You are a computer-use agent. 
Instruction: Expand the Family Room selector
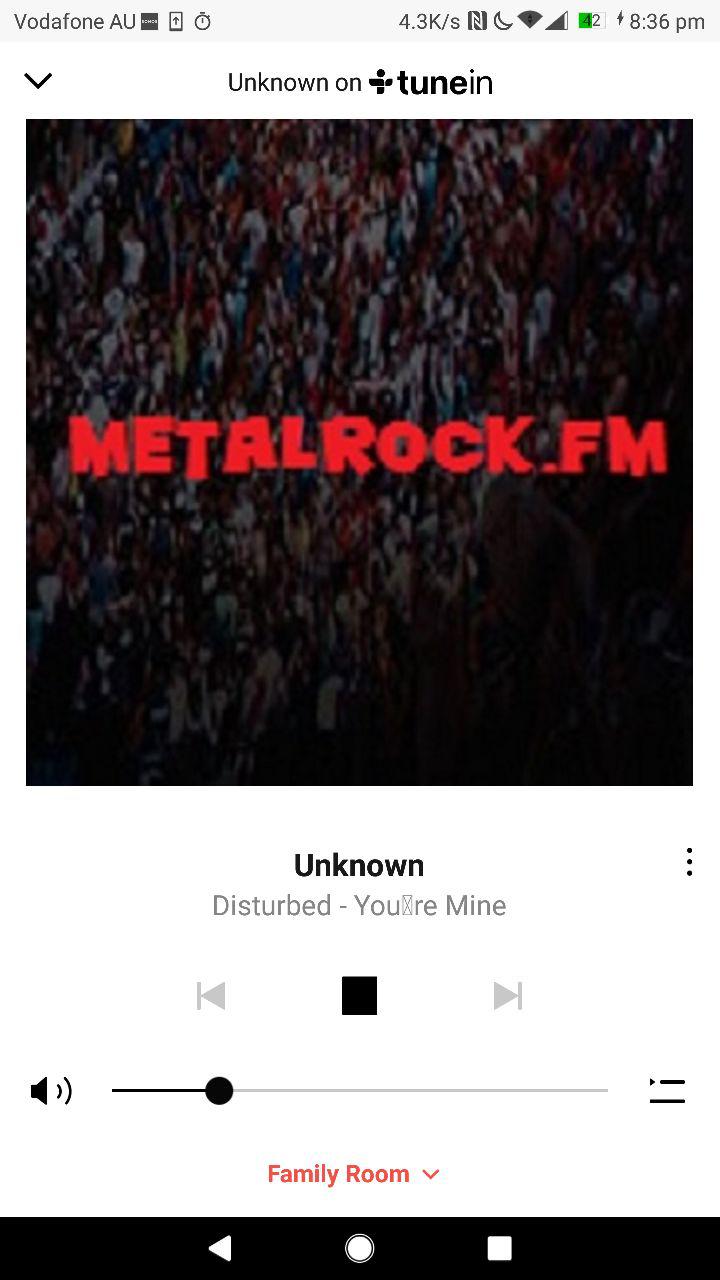354,1174
